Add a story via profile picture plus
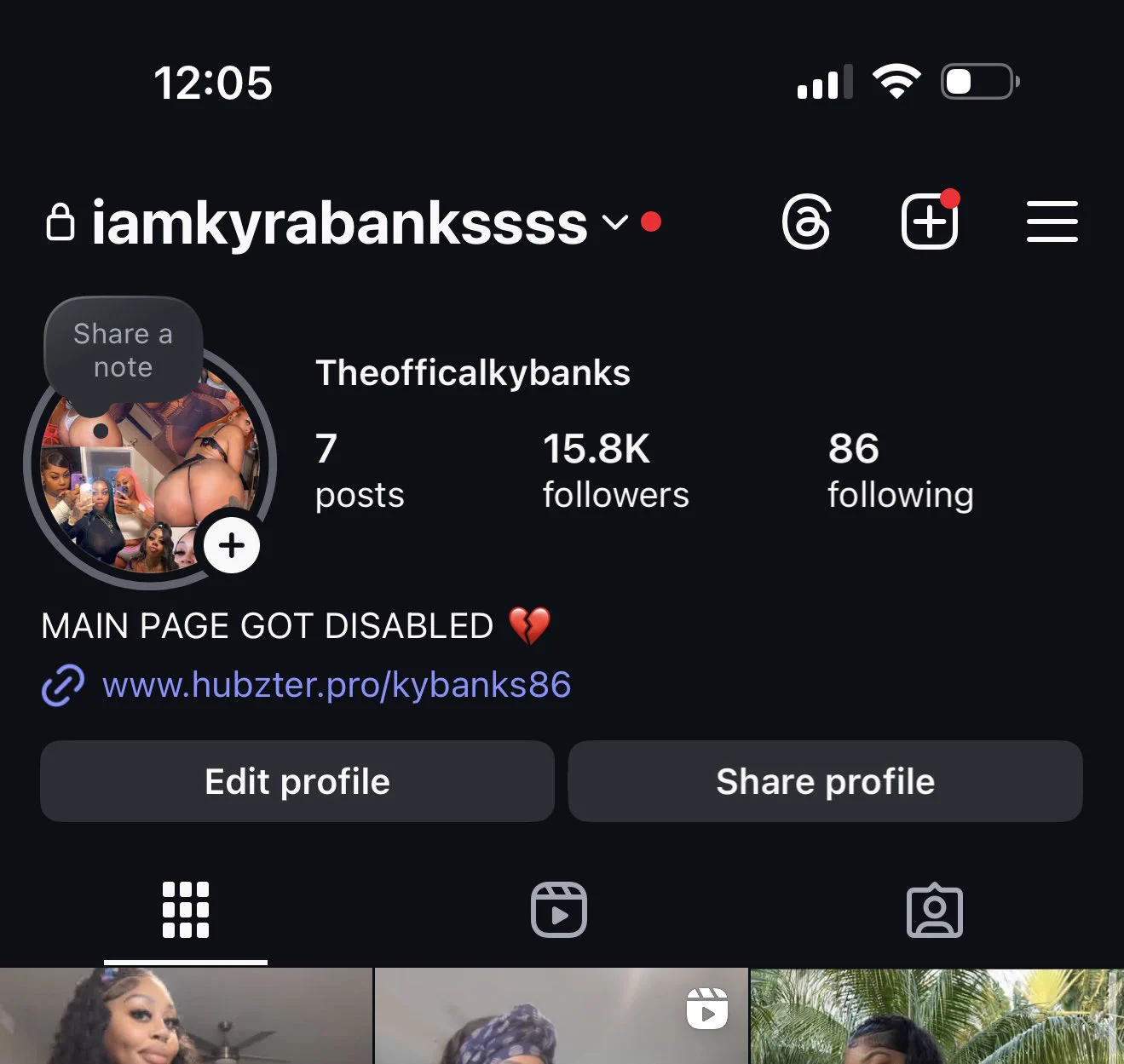 (x=232, y=545)
